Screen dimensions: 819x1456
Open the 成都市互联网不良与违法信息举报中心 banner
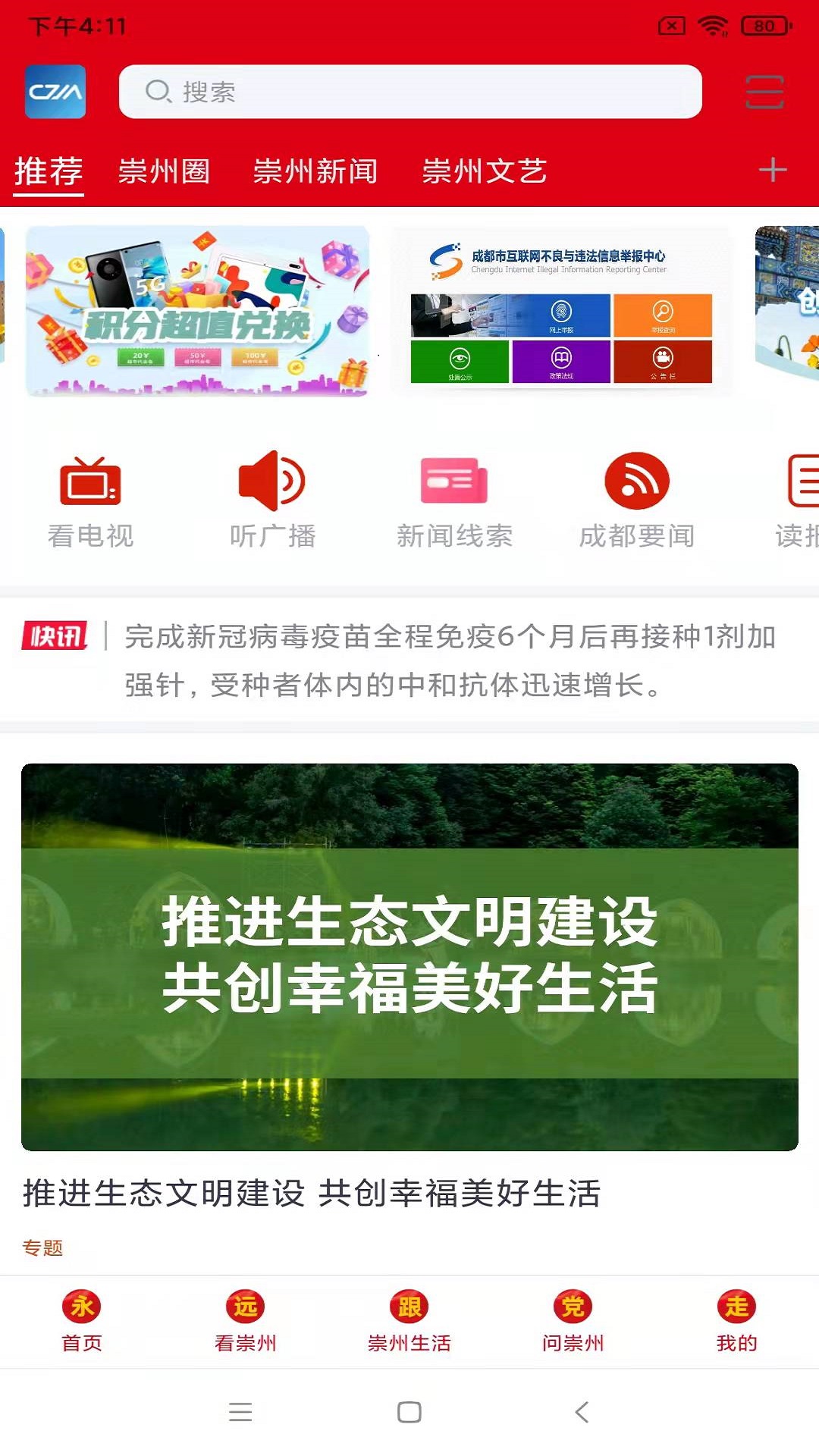561,311
